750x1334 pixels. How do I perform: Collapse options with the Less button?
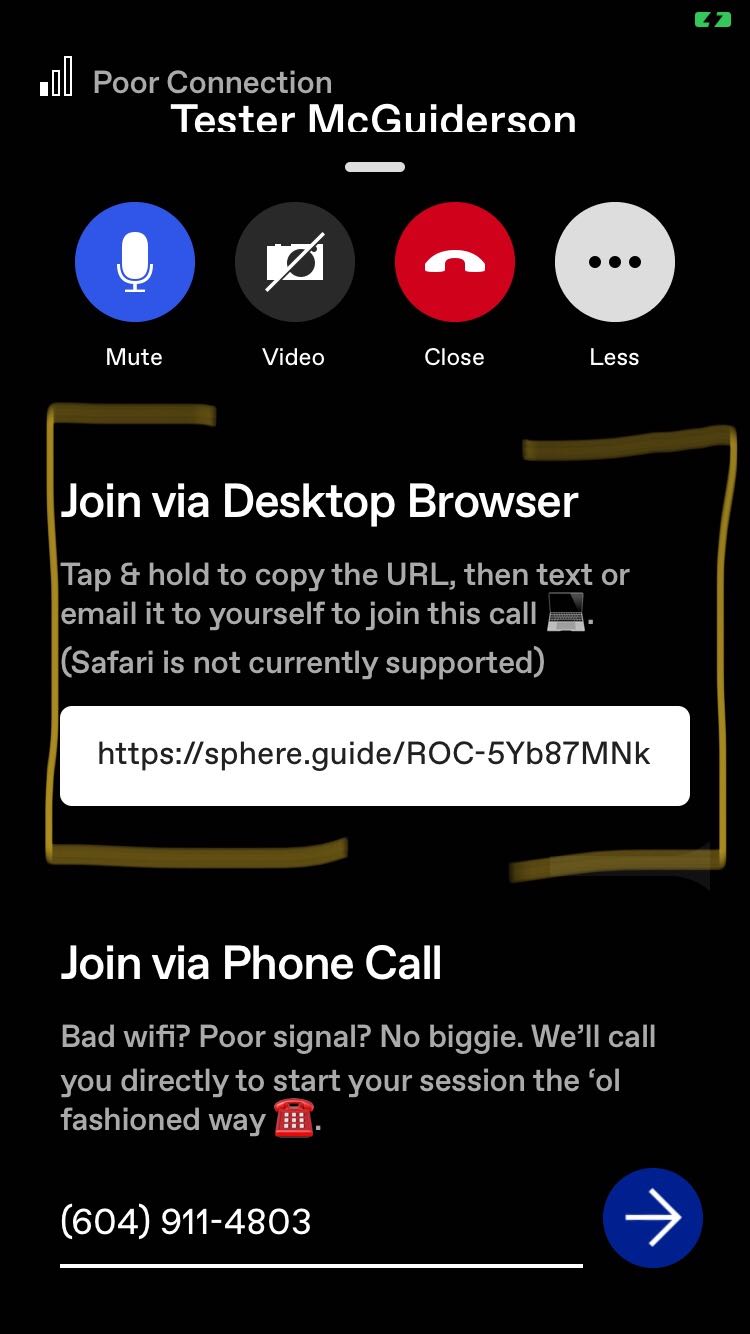pos(614,262)
